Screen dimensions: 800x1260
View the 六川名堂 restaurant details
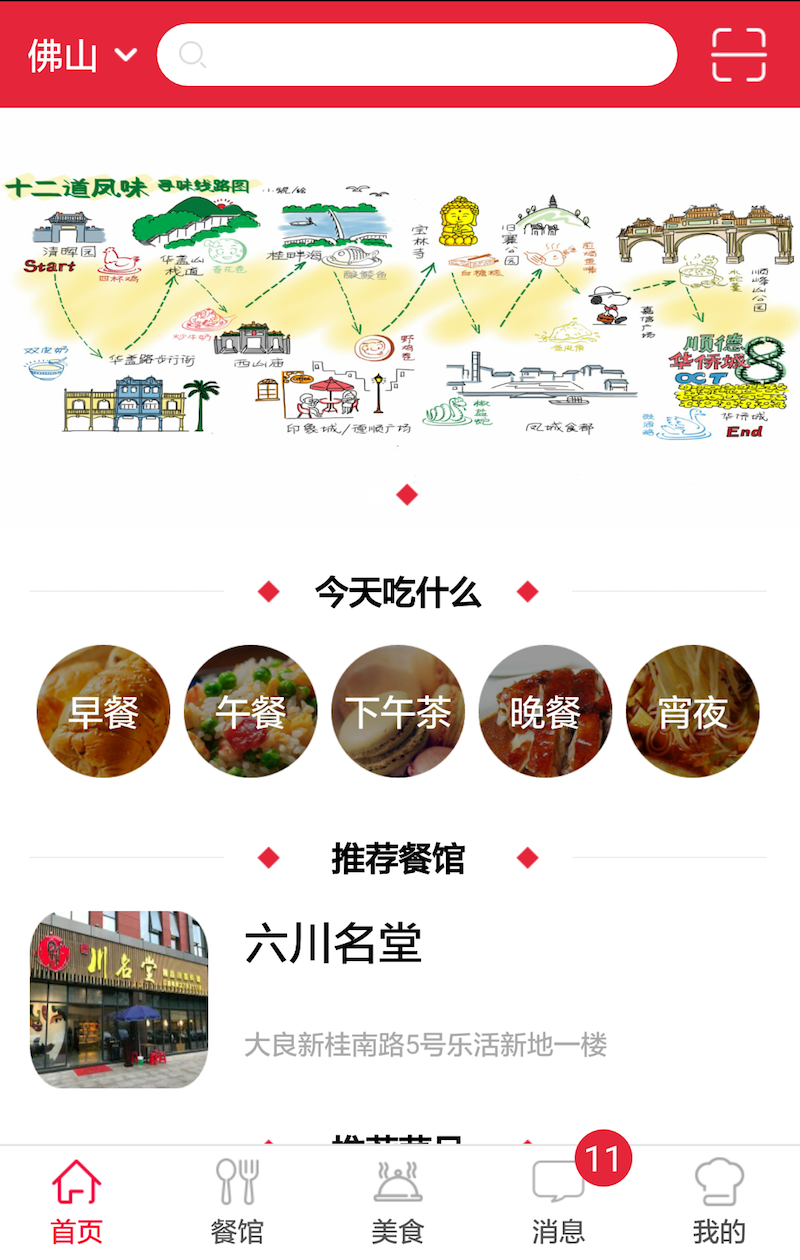[332, 945]
